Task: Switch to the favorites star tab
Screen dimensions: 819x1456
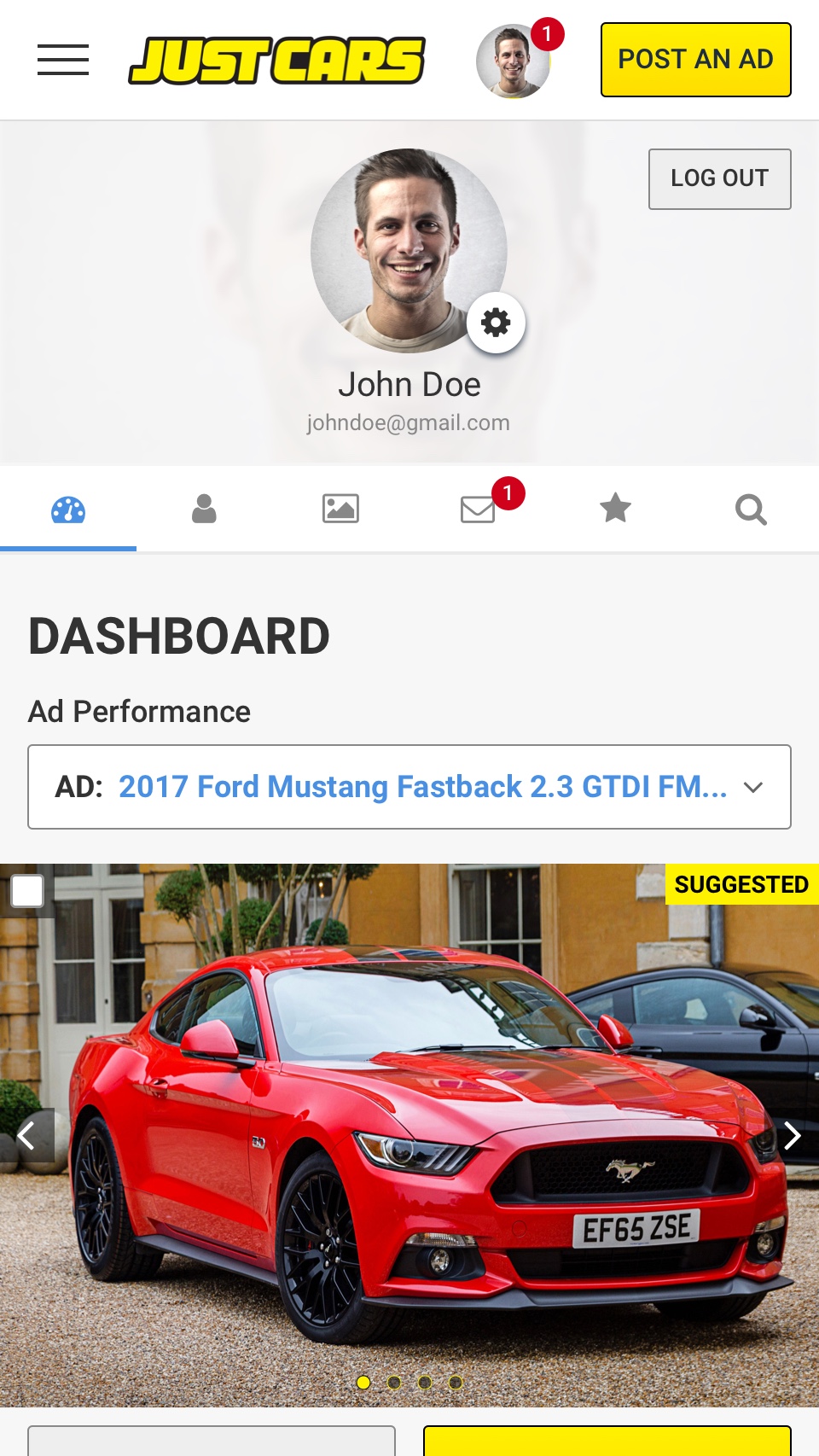Action: tap(615, 510)
